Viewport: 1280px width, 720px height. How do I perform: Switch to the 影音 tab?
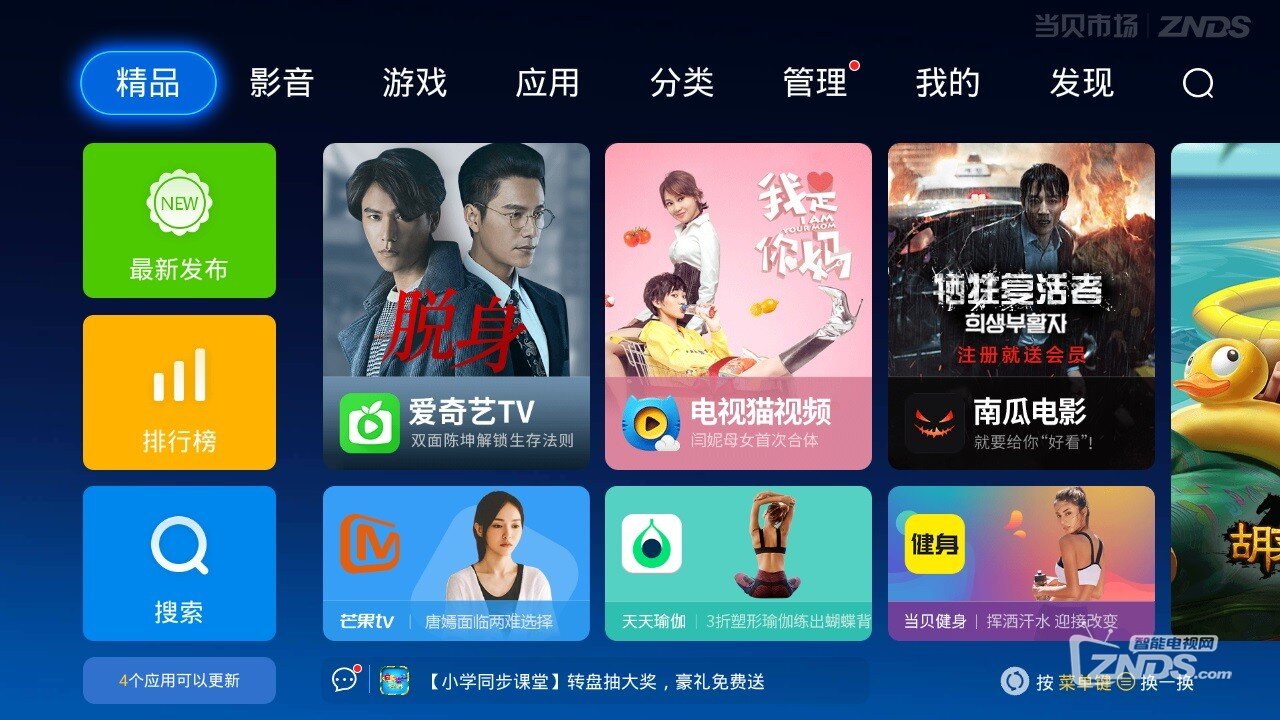point(282,83)
